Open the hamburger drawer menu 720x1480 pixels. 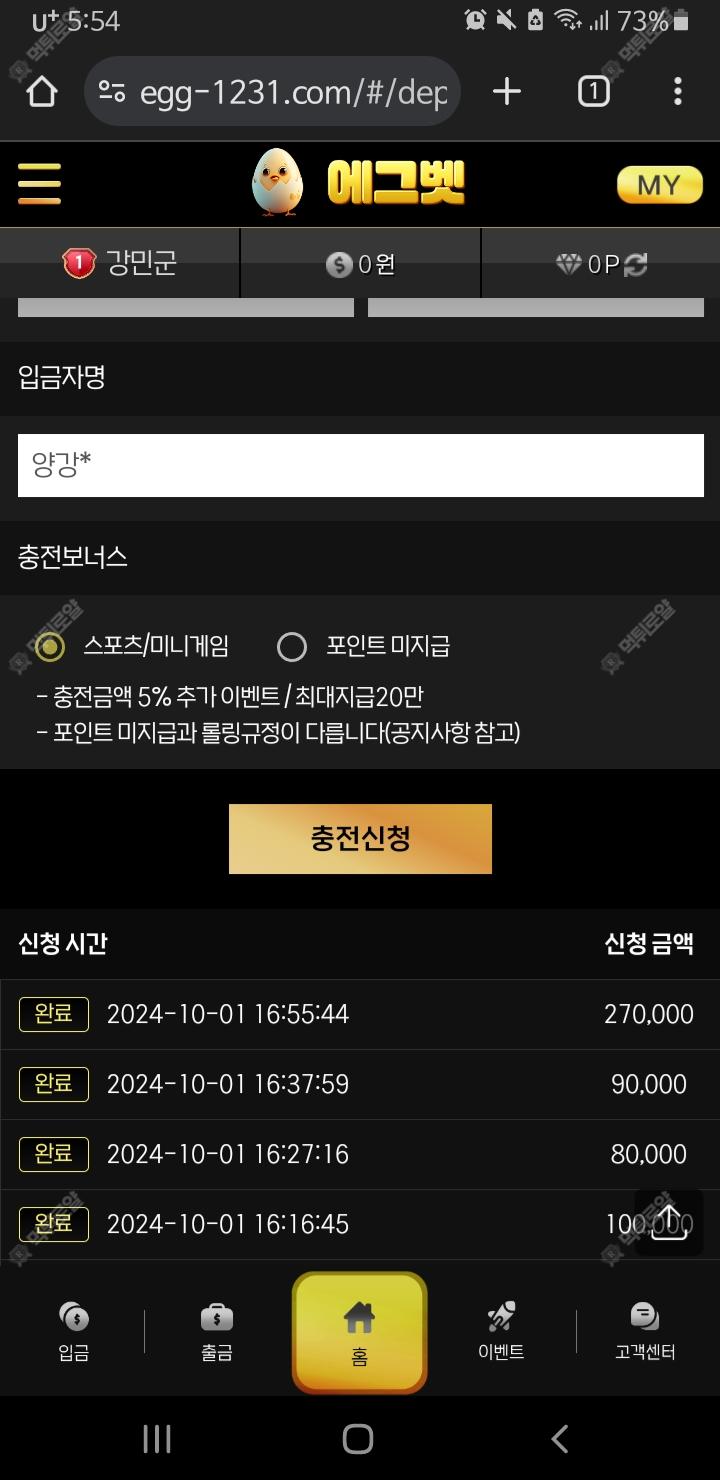pos(39,184)
